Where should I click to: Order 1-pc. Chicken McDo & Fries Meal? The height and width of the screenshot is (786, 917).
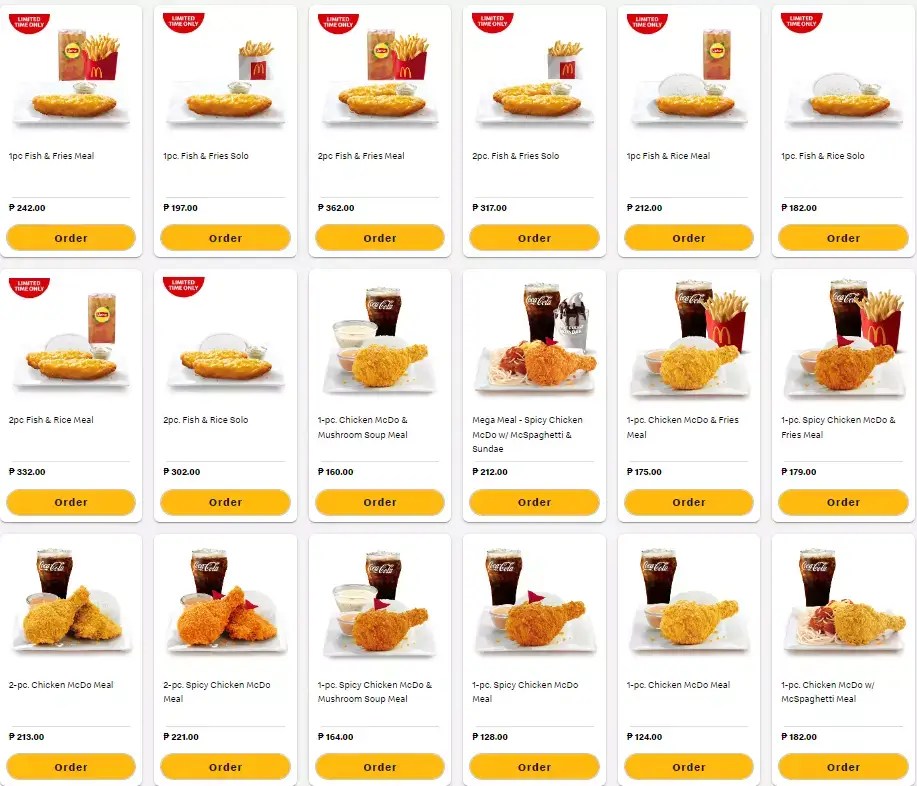689,502
